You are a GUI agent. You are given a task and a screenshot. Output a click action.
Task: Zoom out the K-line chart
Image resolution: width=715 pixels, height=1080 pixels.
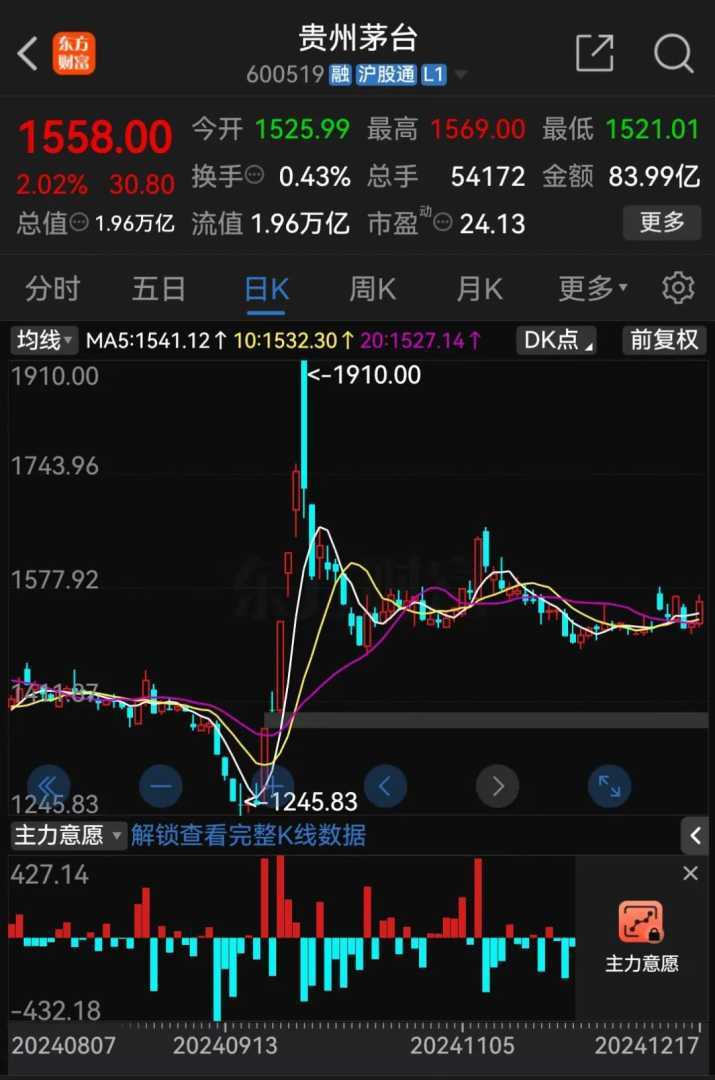pyautogui.click(x=161, y=786)
